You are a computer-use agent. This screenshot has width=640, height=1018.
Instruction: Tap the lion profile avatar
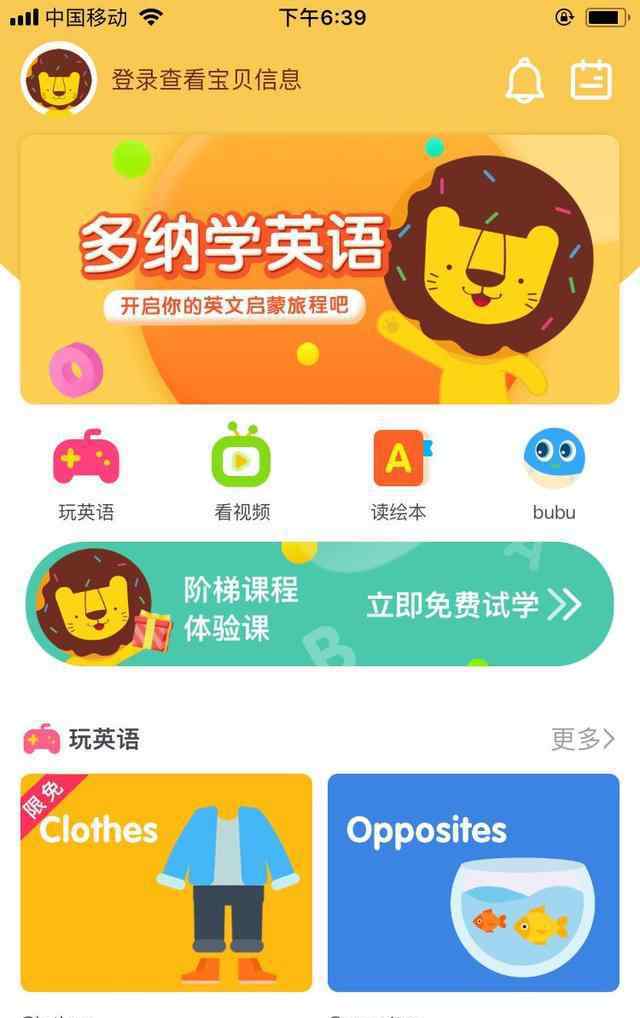click(58, 80)
